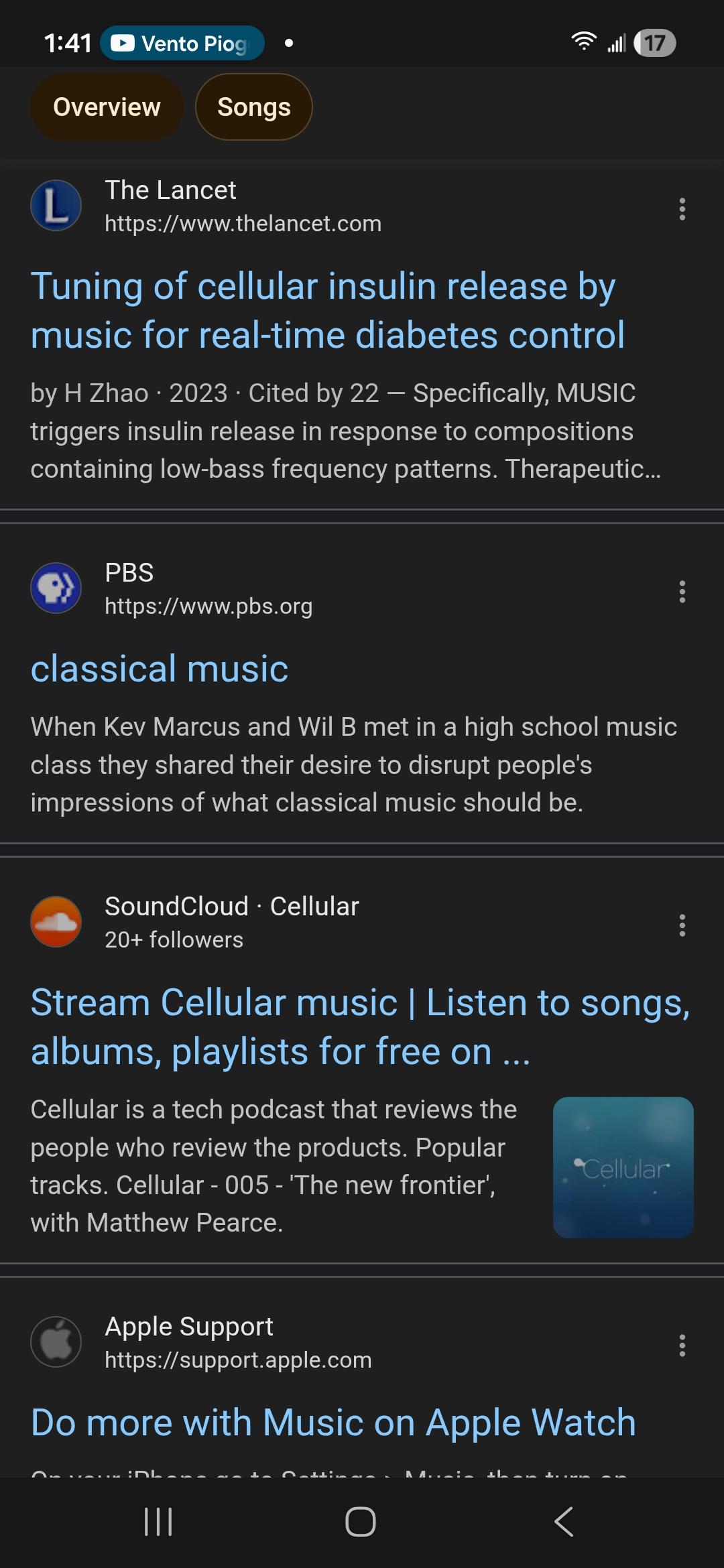Viewport: 724px width, 1568px height.
Task: Open SoundCloud Stream Cellular music result
Action: (360, 1027)
